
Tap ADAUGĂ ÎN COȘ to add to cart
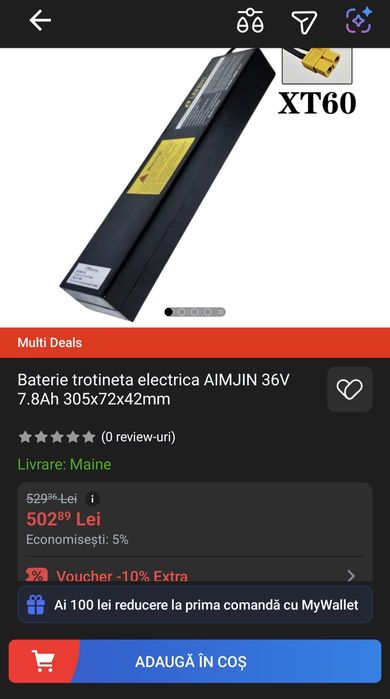point(195,661)
